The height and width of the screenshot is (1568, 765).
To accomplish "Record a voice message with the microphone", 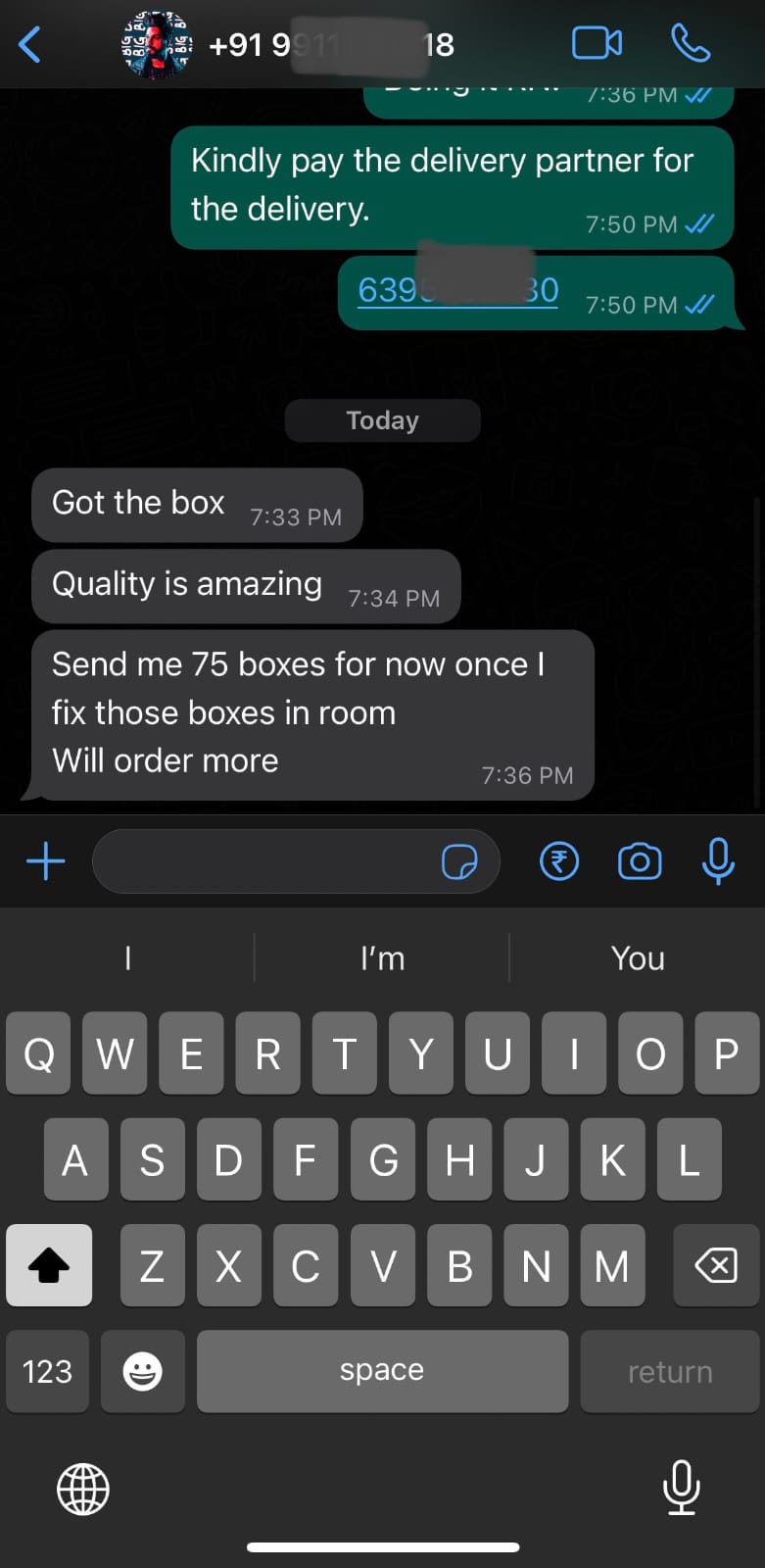I will (x=718, y=861).
